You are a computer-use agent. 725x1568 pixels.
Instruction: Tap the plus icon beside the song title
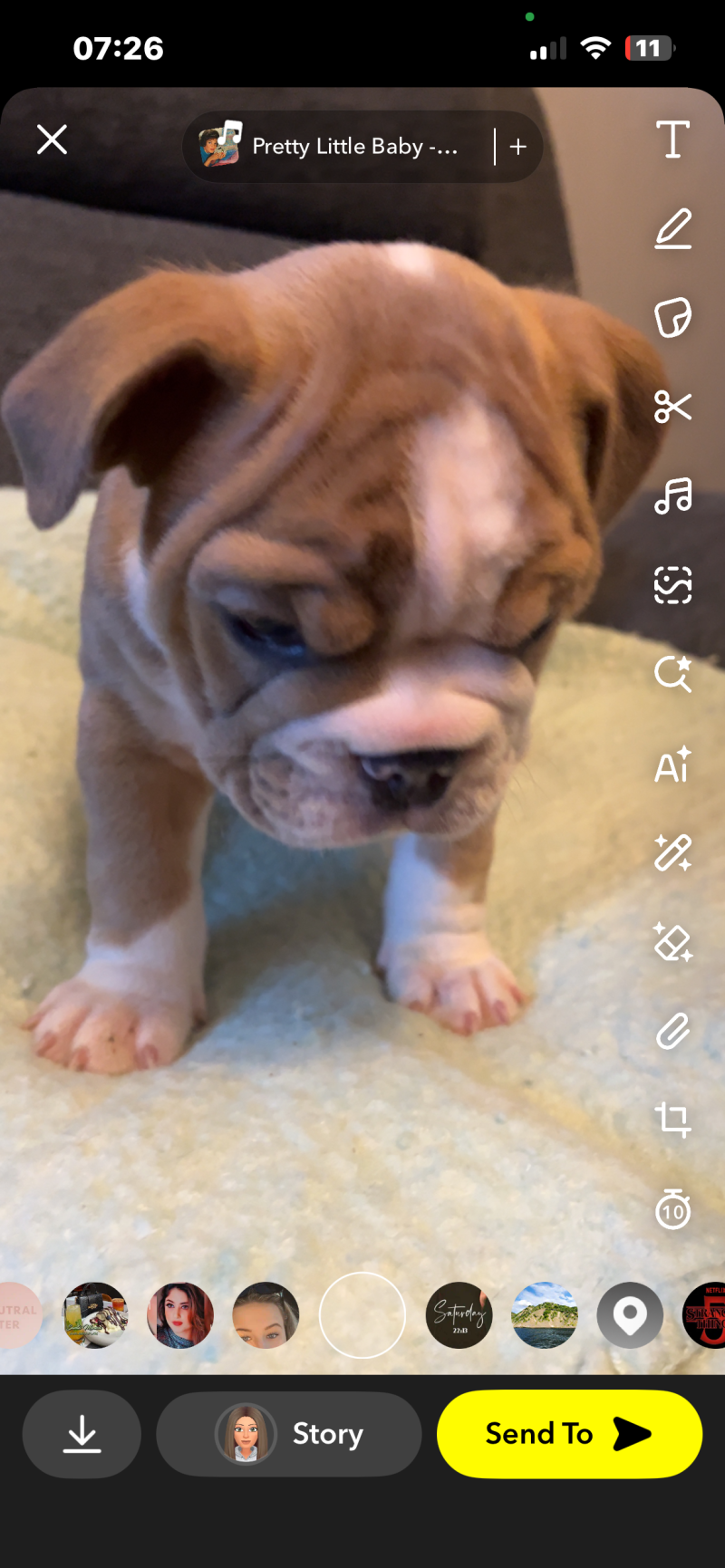coord(518,147)
